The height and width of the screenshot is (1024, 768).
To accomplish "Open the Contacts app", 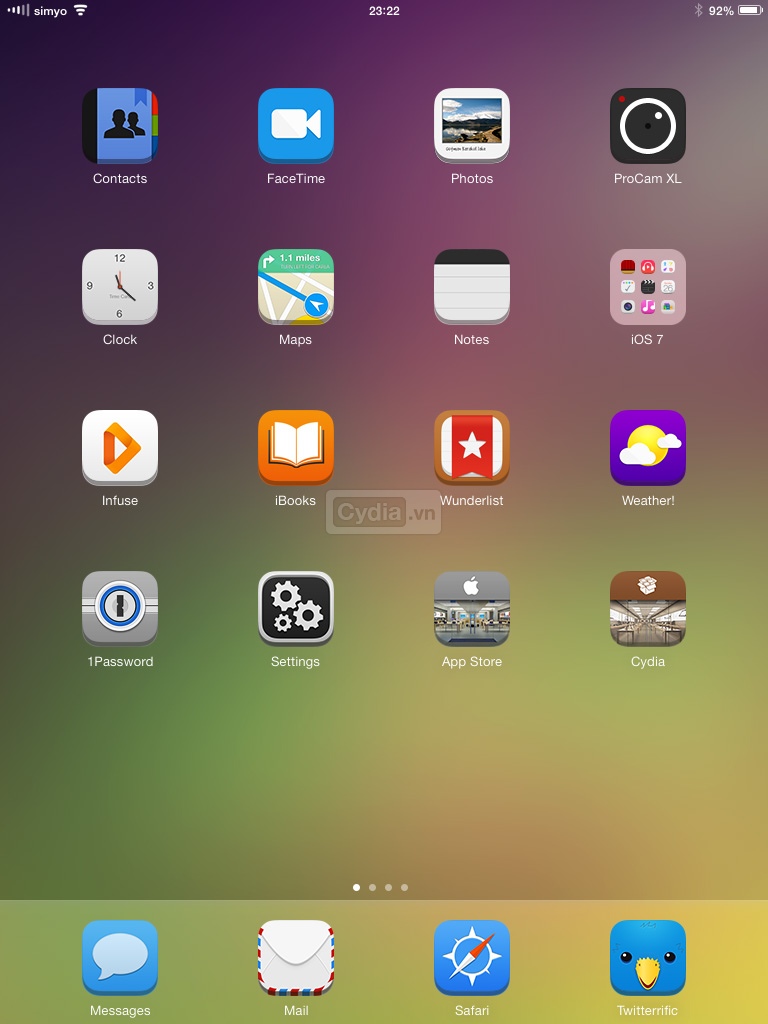I will (x=120, y=126).
